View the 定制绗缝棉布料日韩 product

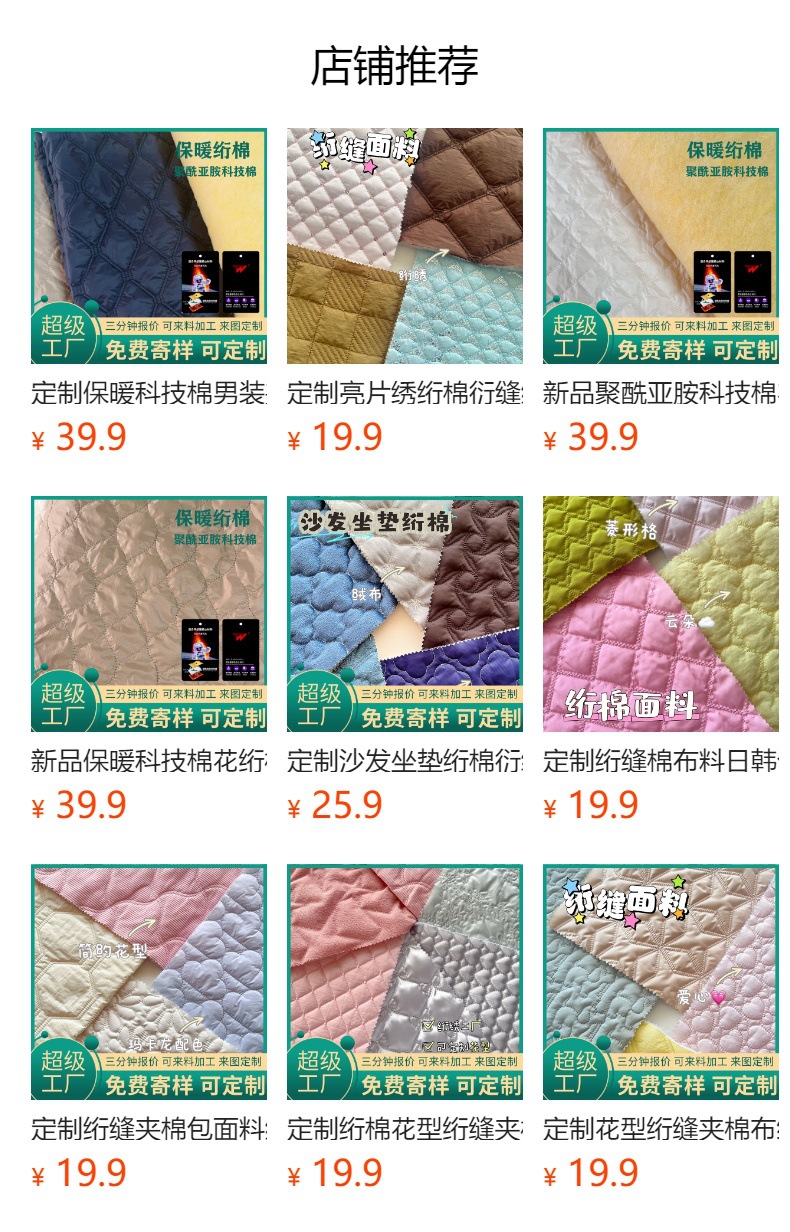pyautogui.click(x=660, y=614)
